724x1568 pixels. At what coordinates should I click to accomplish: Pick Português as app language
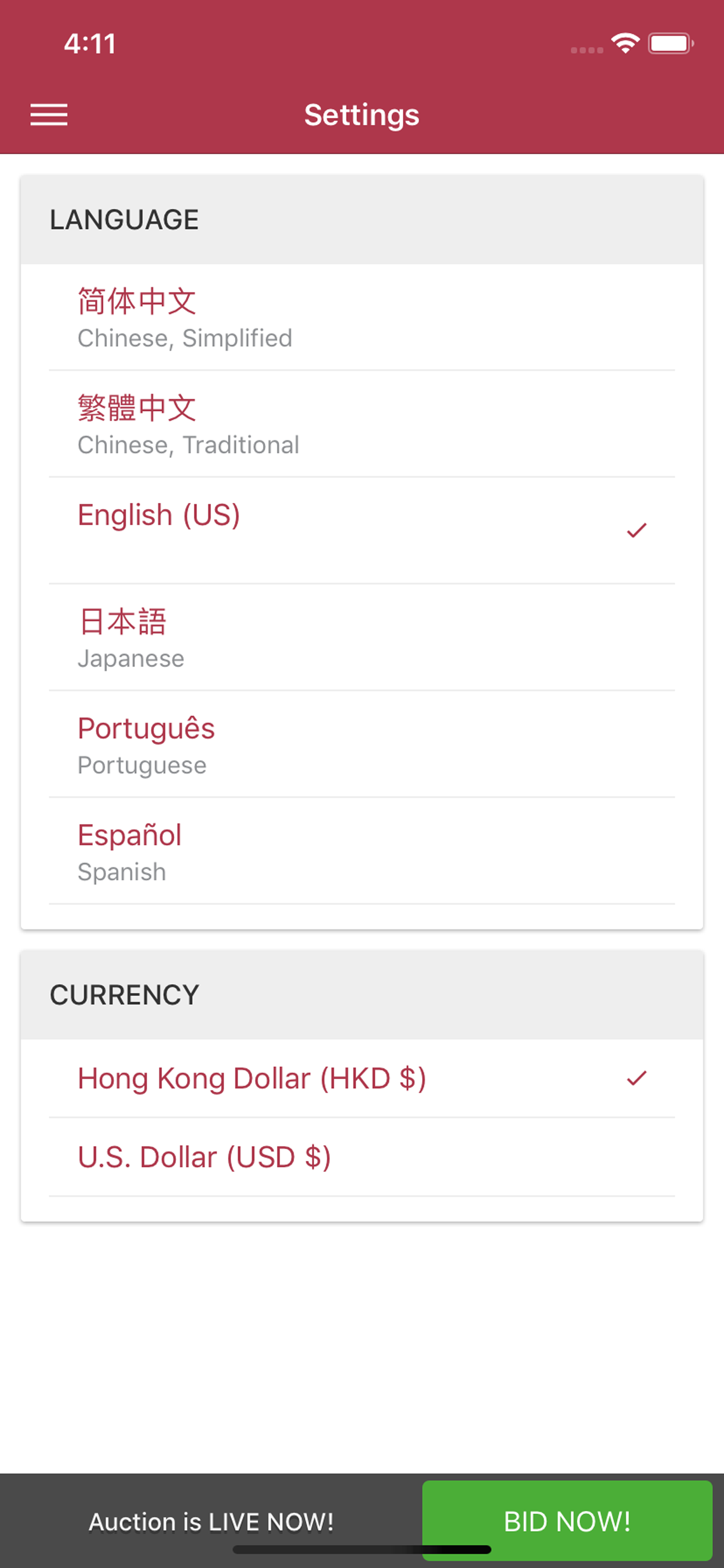tap(361, 744)
